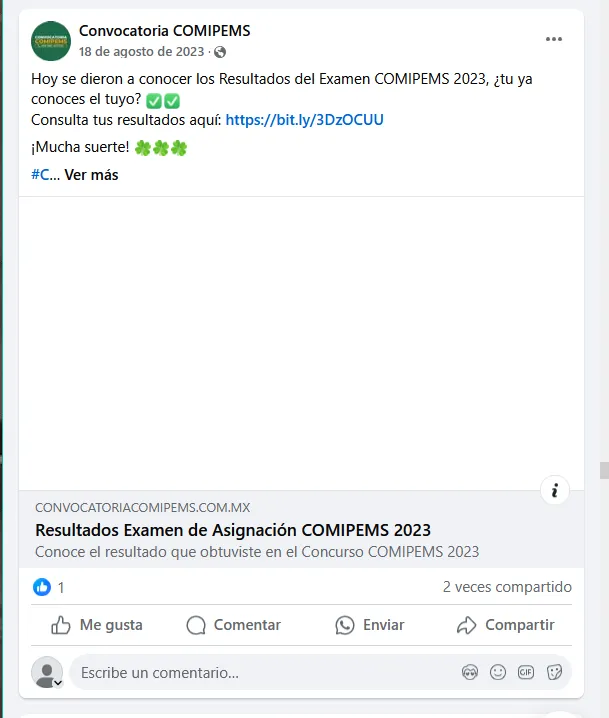Open the GIF picker in the comment box
609x718 pixels.
(526, 673)
